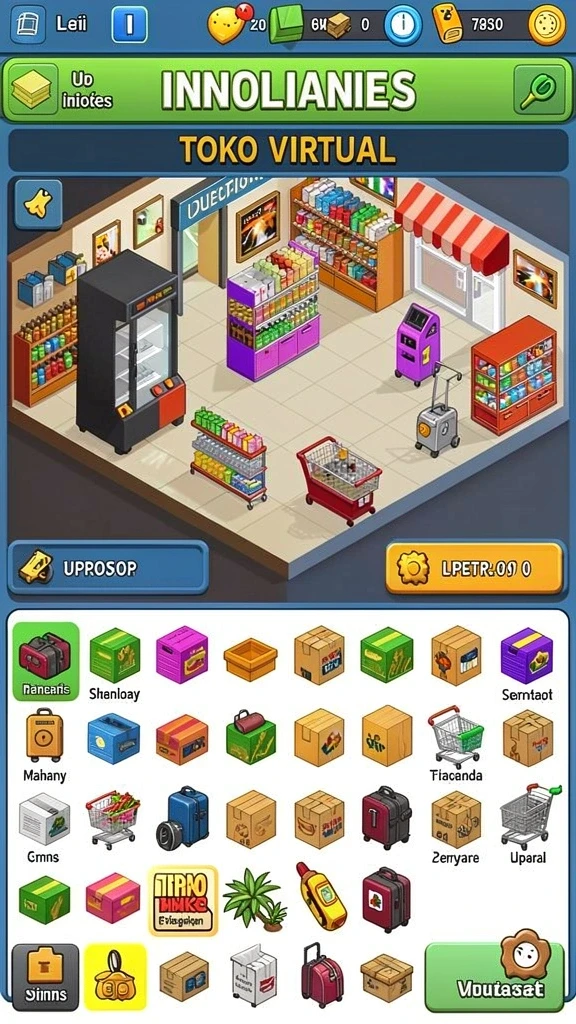Select the Uparal shopping cart item

point(529,824)
